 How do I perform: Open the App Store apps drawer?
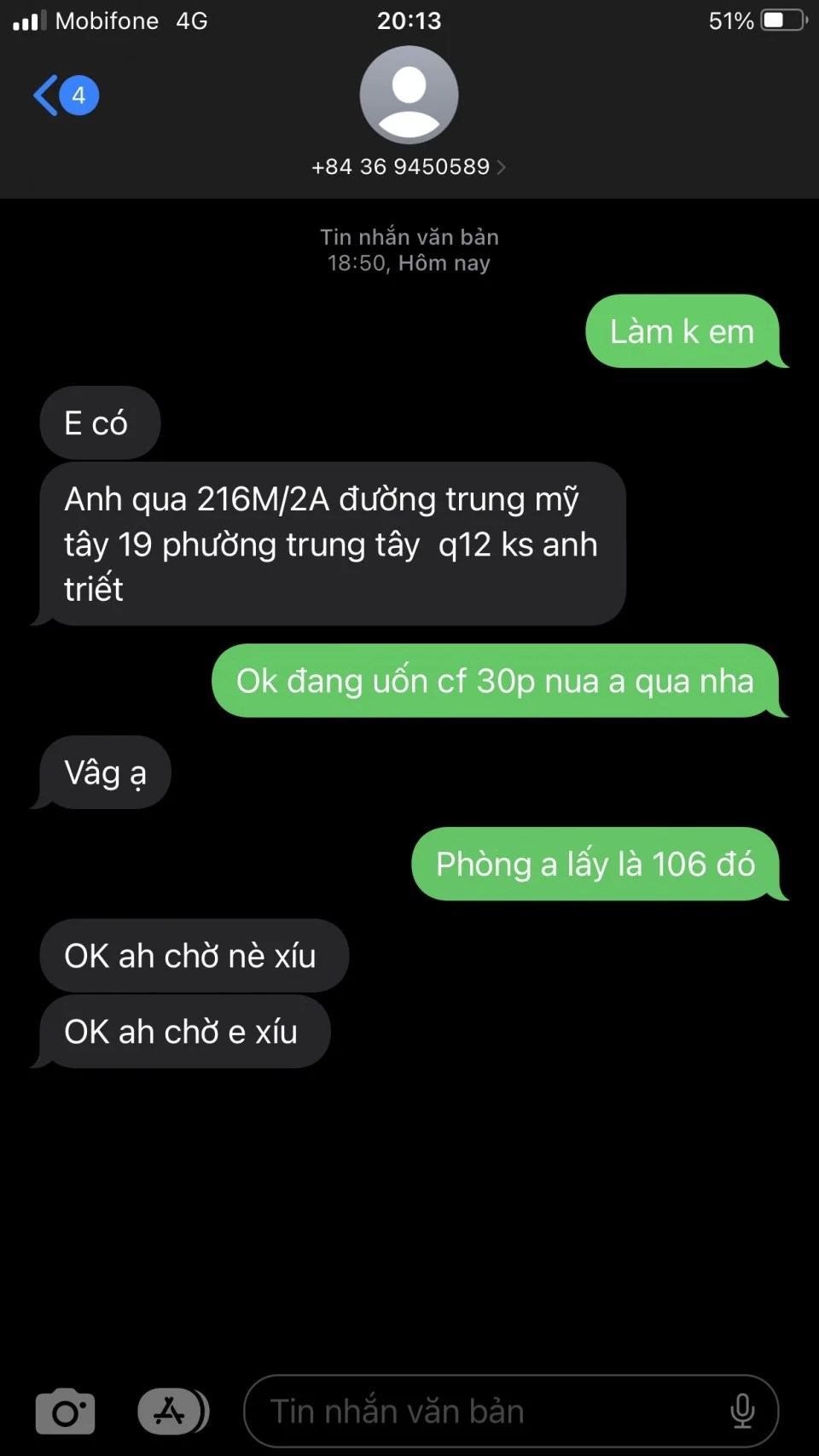pos(173,1412)
